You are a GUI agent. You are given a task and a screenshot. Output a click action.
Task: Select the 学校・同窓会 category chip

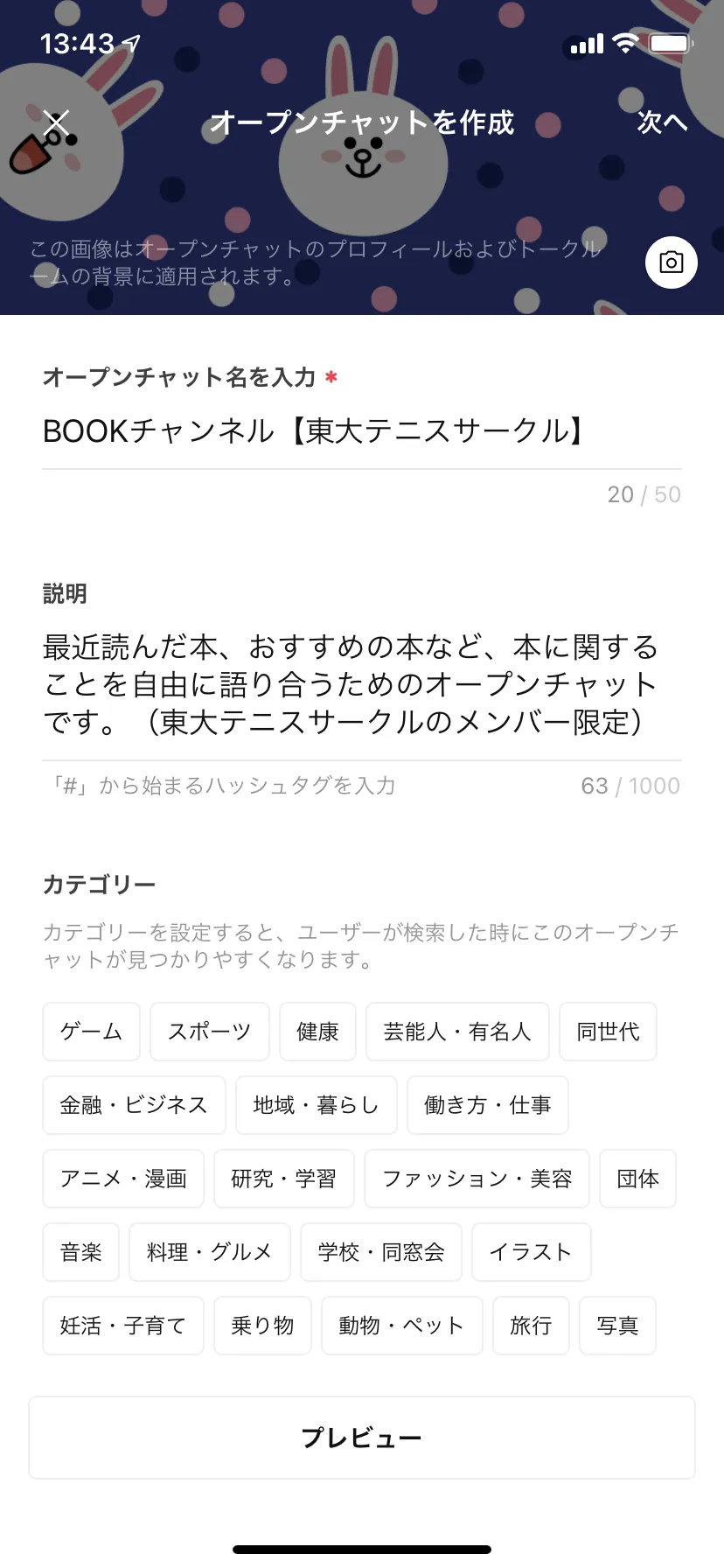(380, 1252)
